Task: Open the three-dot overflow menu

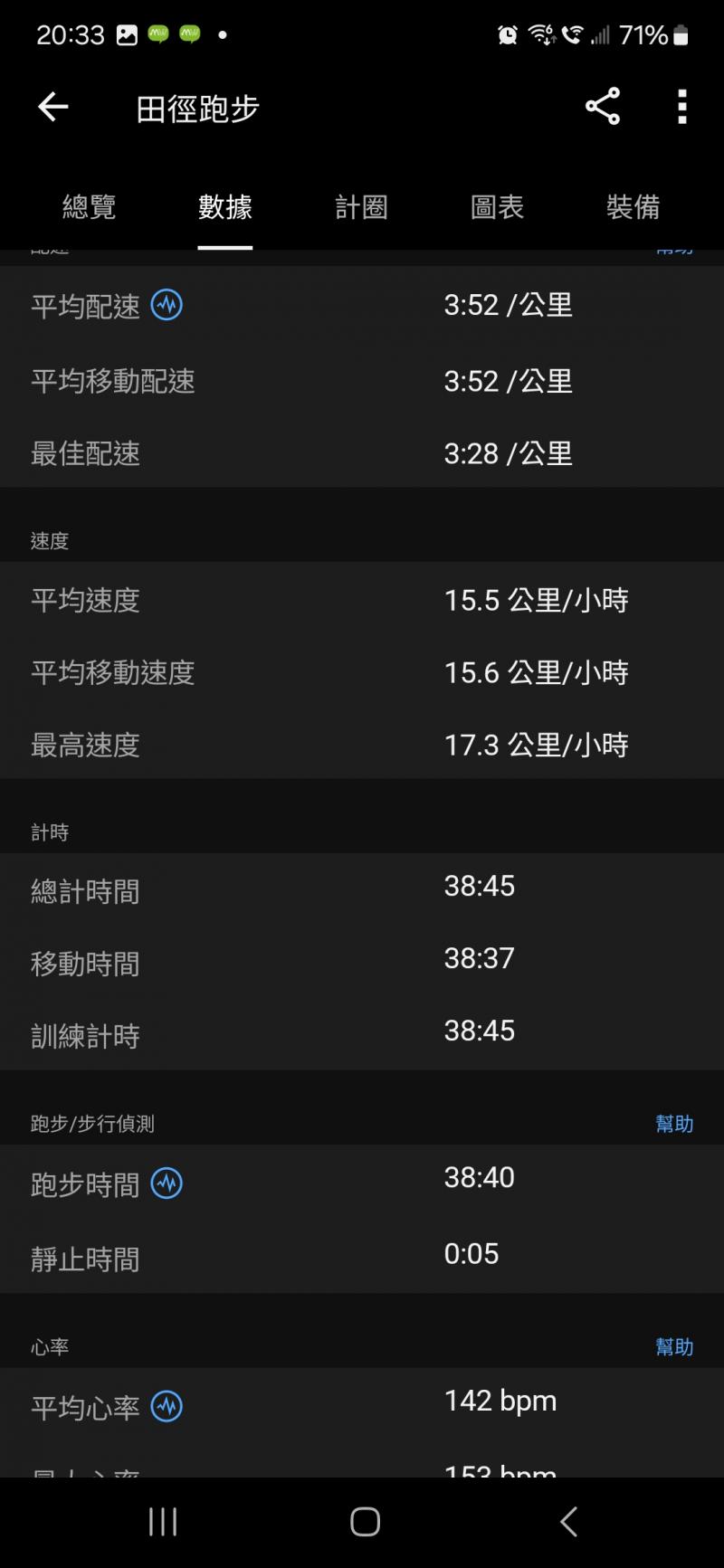Action: (682, 107)
